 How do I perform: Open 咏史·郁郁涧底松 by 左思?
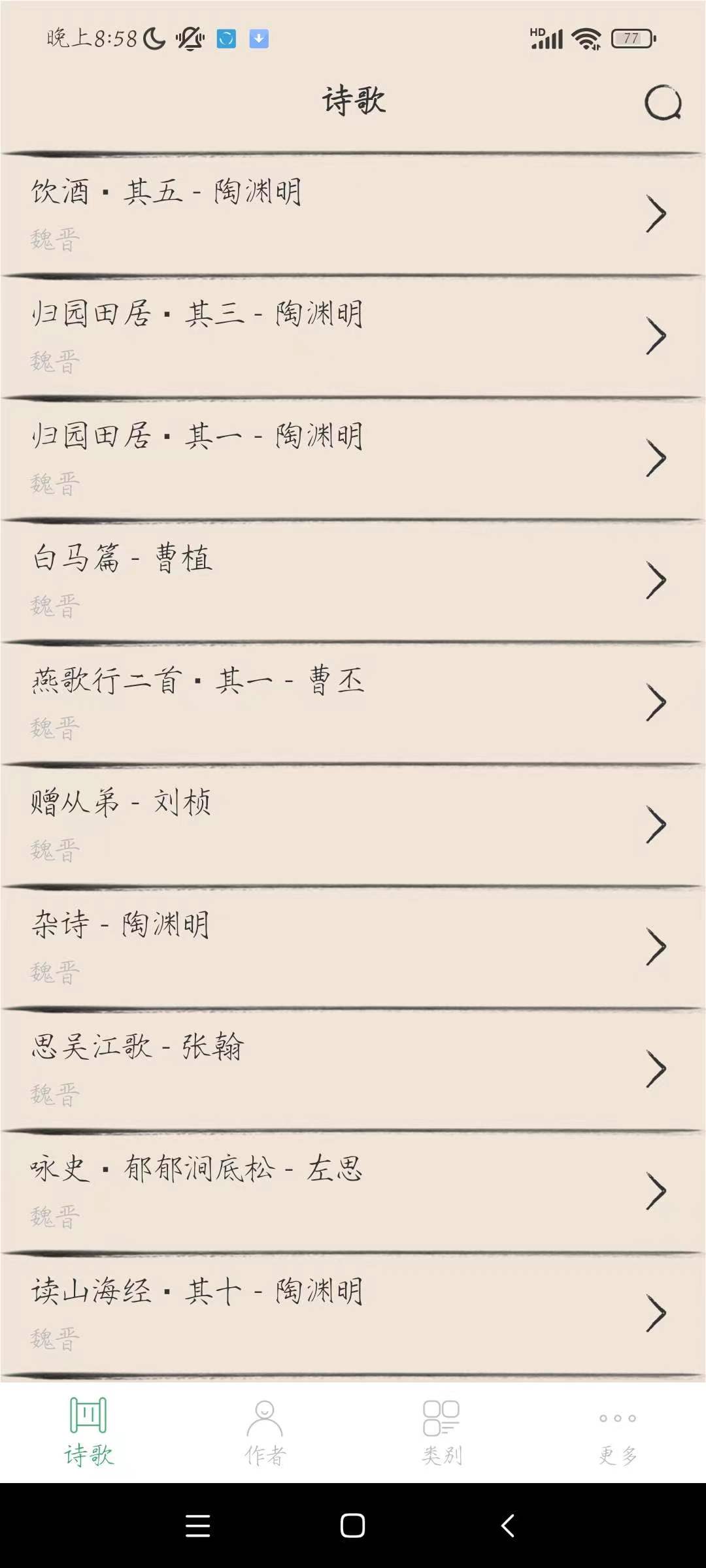coord(353,1192)
